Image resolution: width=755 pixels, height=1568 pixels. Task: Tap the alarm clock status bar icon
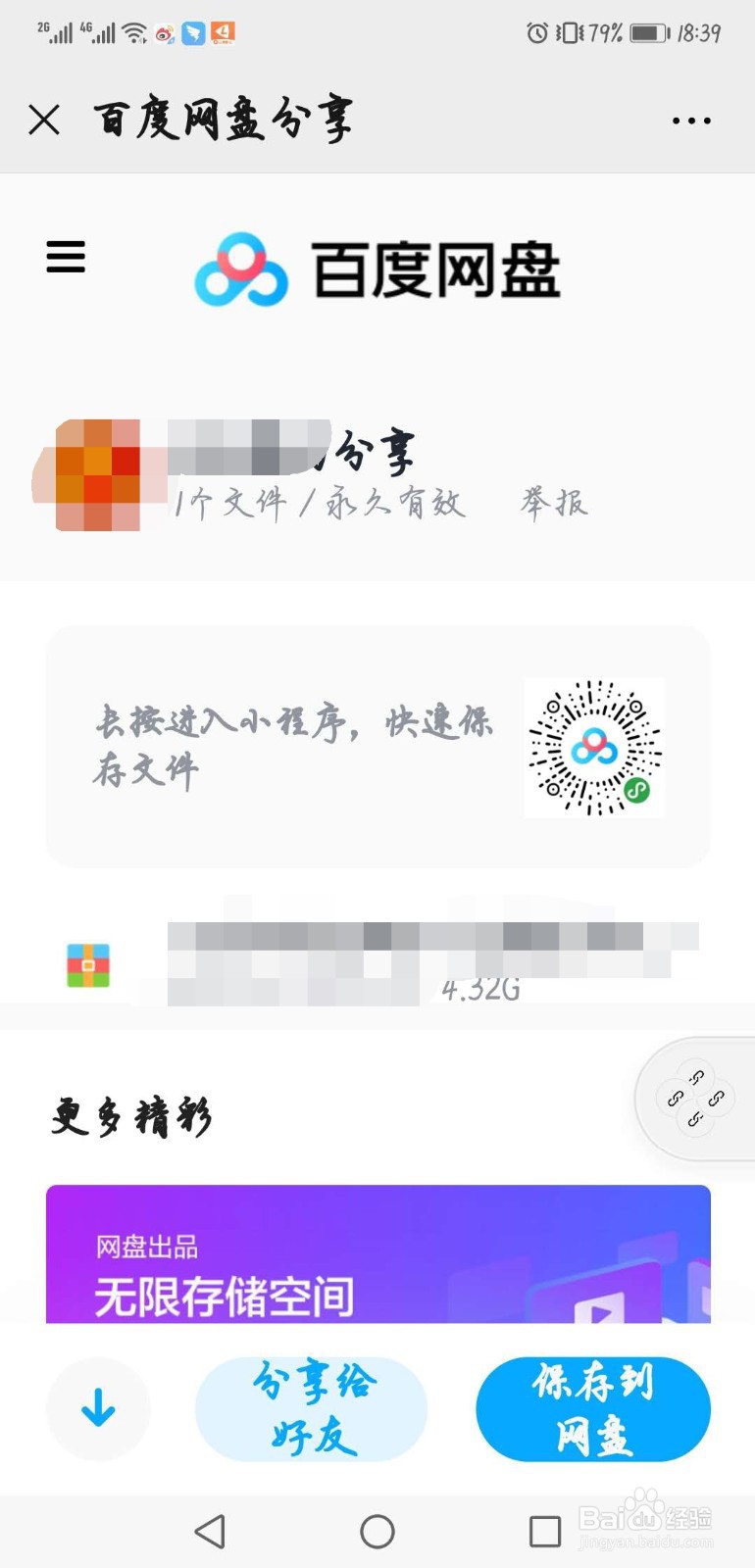coord(534,31)
